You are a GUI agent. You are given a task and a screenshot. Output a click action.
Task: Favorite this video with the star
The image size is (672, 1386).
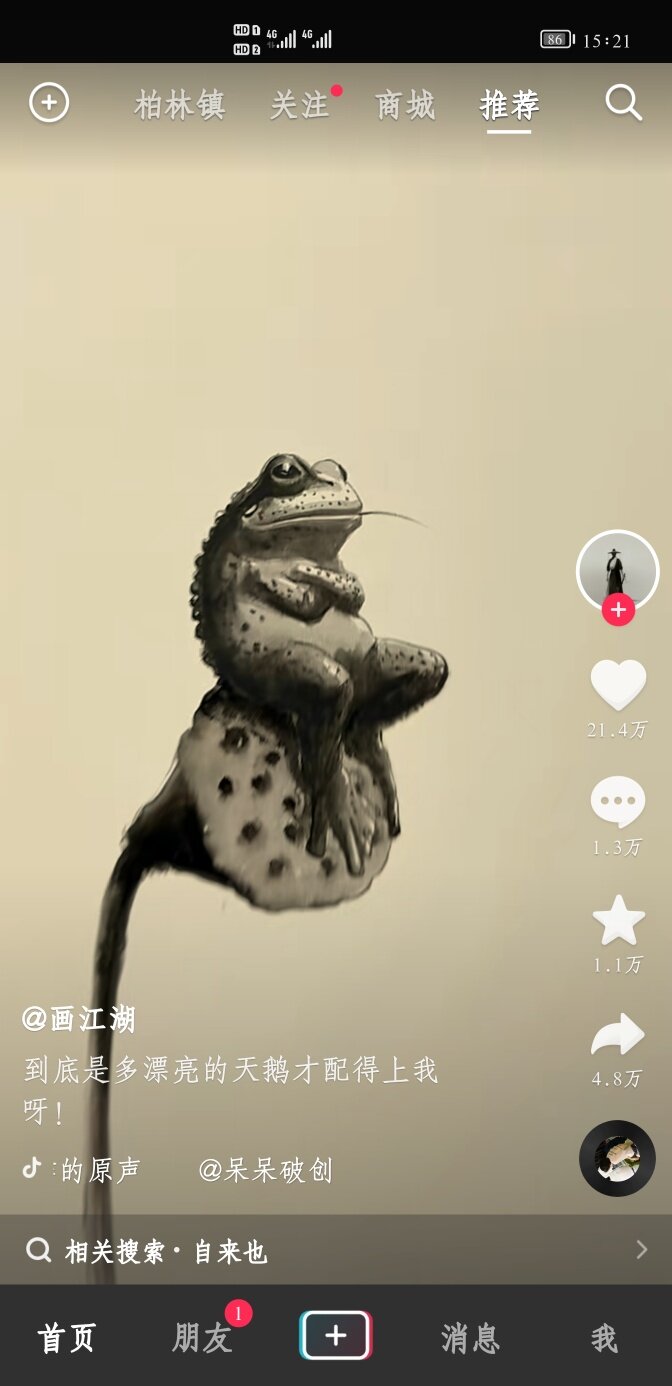pos(618,921)
